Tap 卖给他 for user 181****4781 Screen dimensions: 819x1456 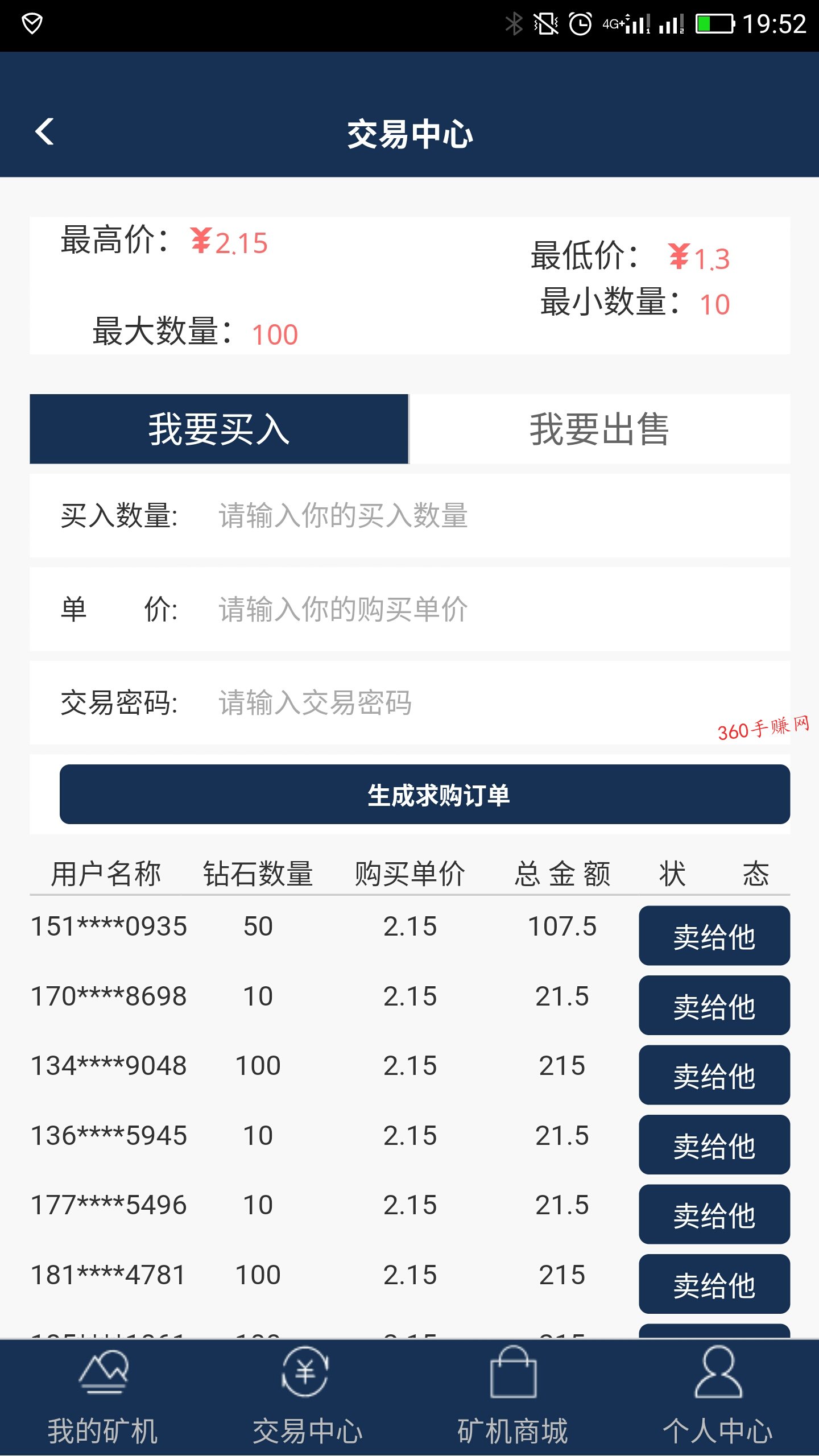[x=714, y=1284]
